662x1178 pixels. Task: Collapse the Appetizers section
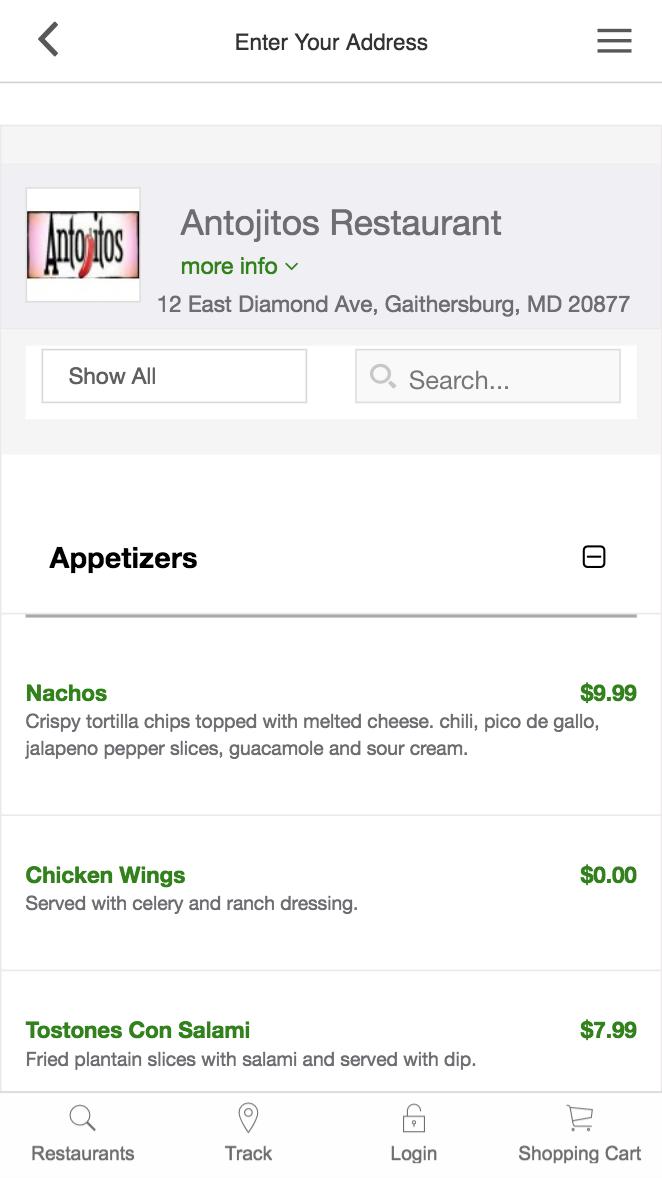(x=594, y=557)
